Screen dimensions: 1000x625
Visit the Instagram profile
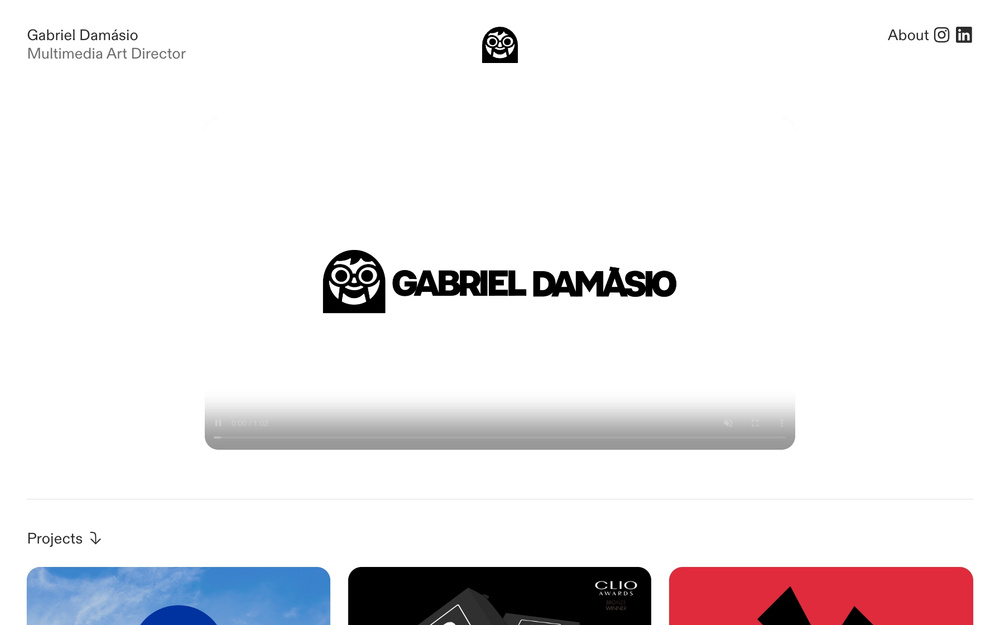point(942,35)
